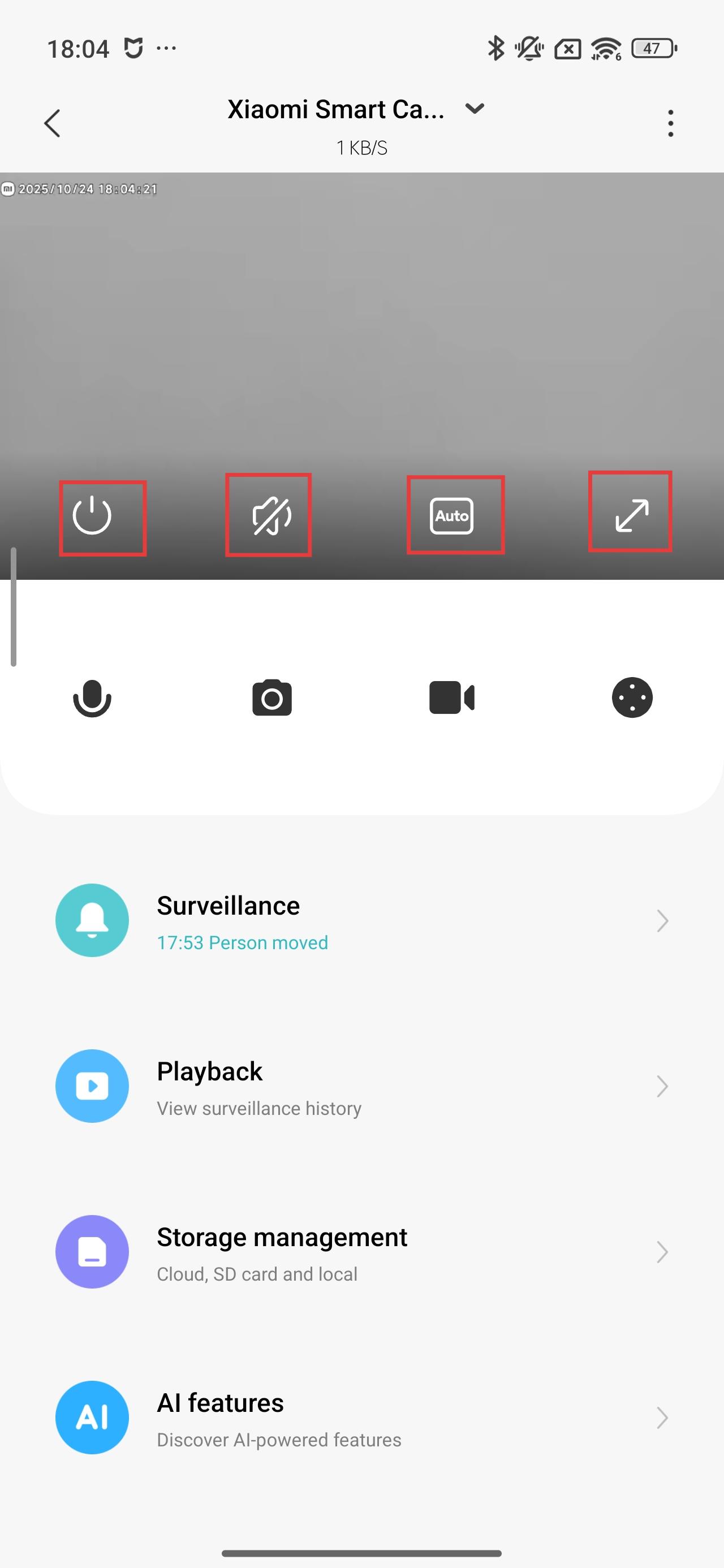Open the three-dot overflow menu
Image resolution: width=724 pixels, height=1568 pixels.
point(670,123)
